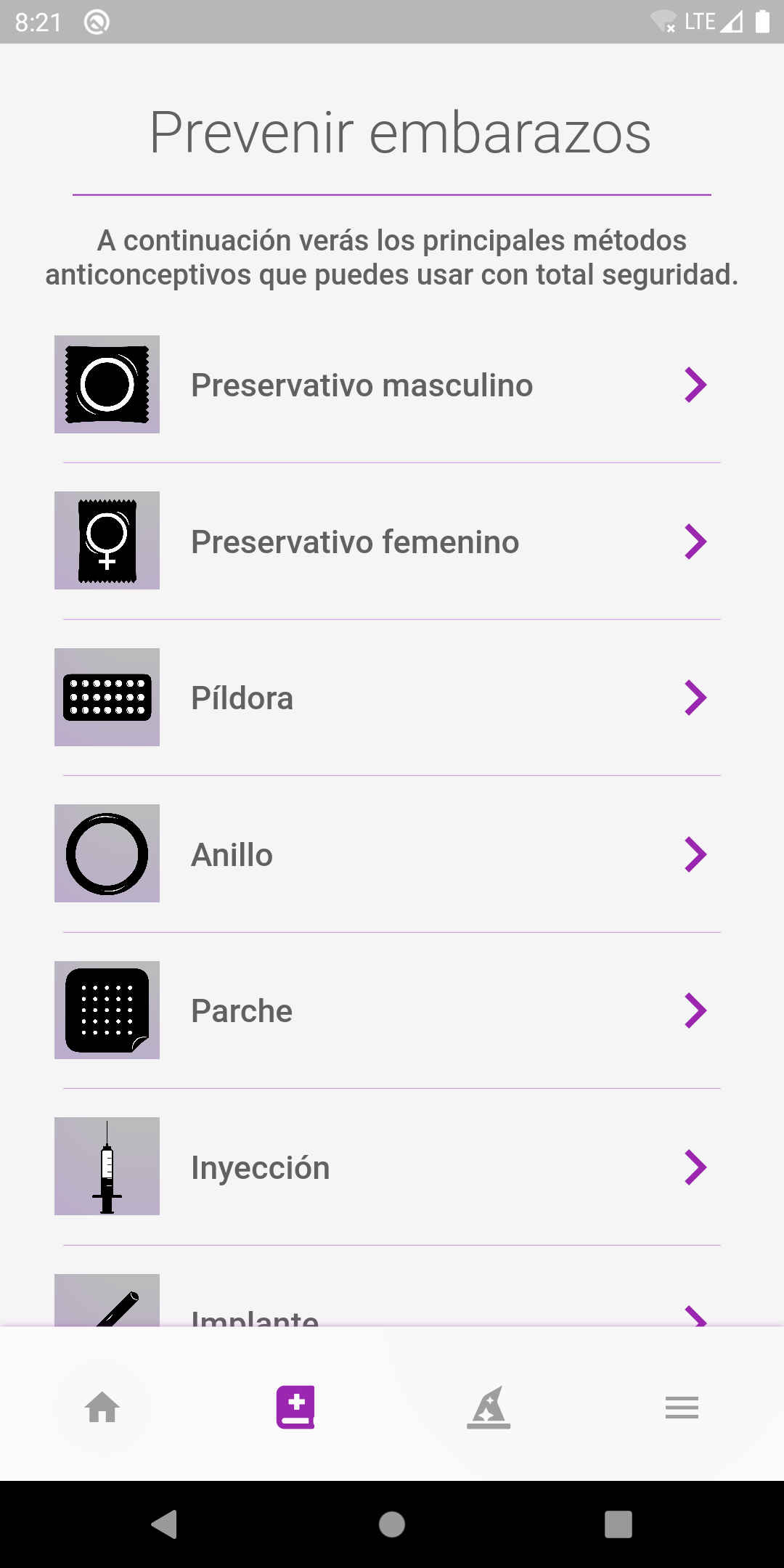784x1568 pixels.
Task: Tap the system back button
Action: pyautogui.click(x=165, y=1524)
